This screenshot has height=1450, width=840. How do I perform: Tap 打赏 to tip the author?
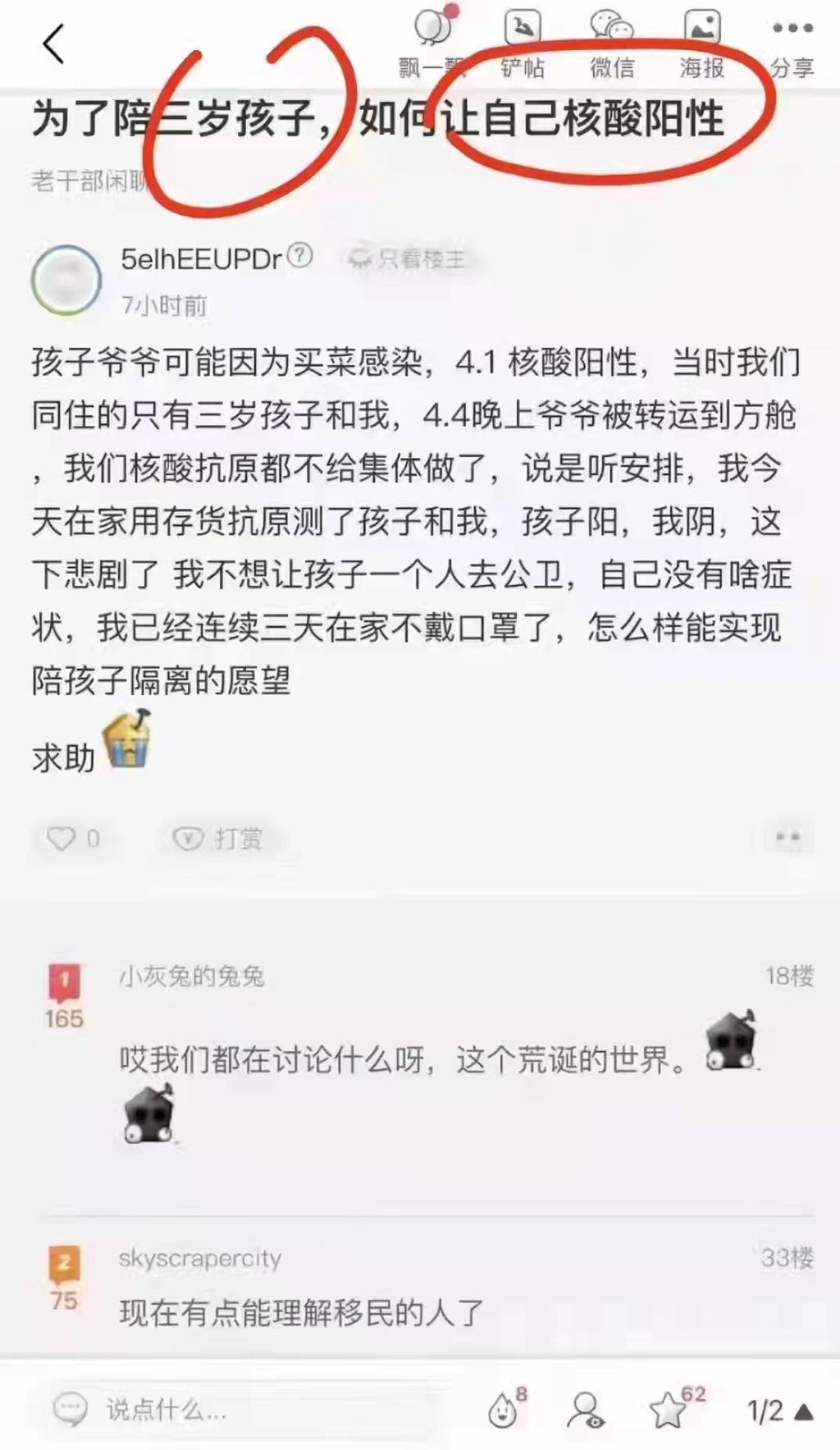click(x=217, y=838)
